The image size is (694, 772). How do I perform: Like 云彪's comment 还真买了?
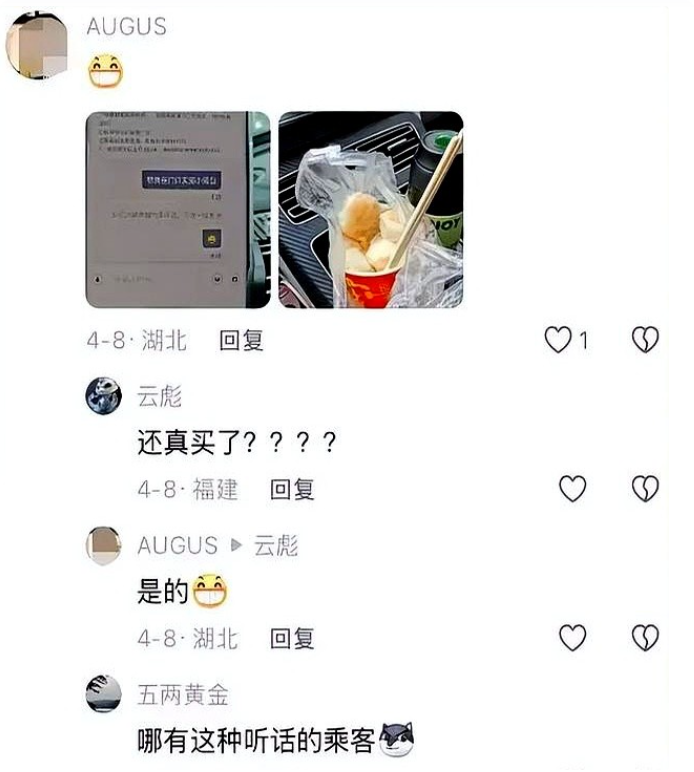click(x=572, y=489)
